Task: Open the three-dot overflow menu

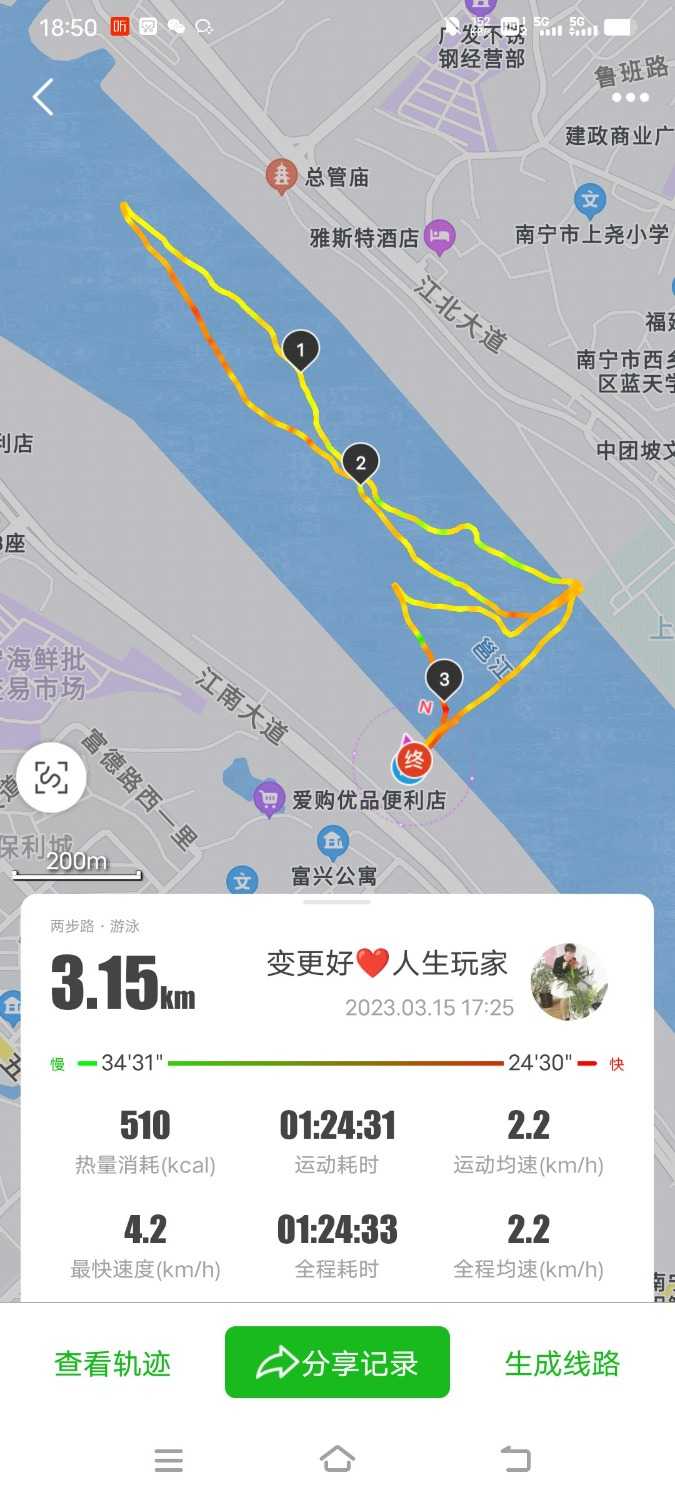Action: pos(630,97)
